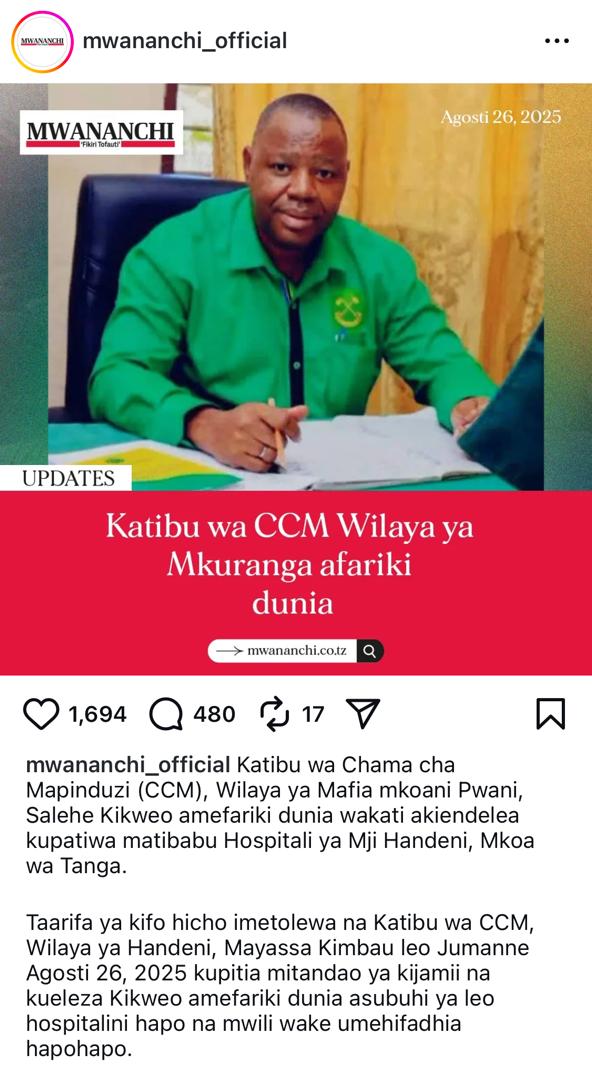Viewport: 592px width, 1080px height.
Task: Open the mwananchi_official username in header
Action: click(185, 41)
